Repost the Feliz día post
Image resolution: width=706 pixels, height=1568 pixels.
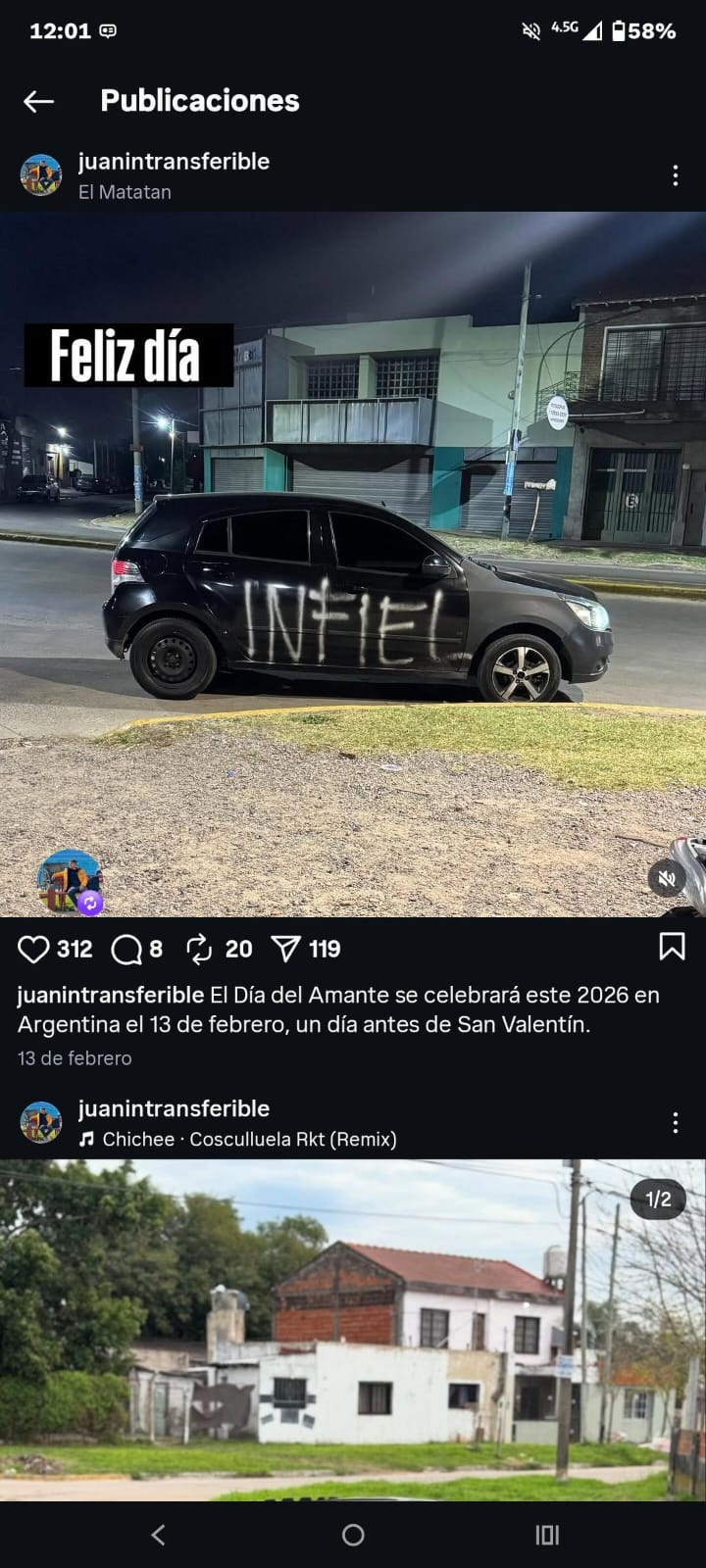point(199,949)
